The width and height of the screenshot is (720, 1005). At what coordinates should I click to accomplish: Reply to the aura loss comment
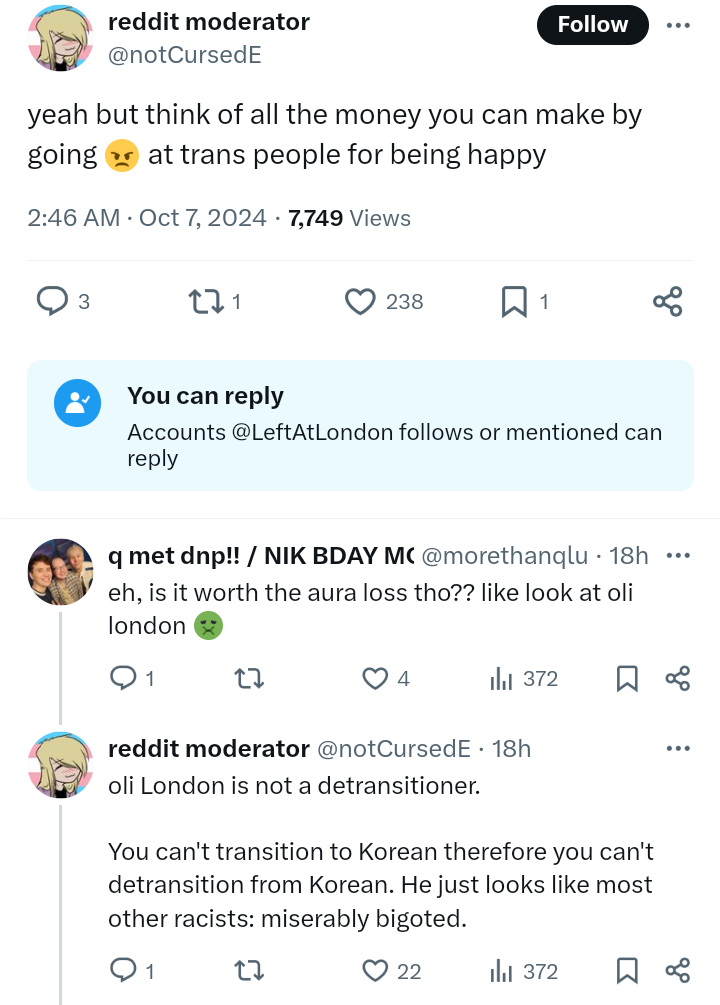(122, 679)
